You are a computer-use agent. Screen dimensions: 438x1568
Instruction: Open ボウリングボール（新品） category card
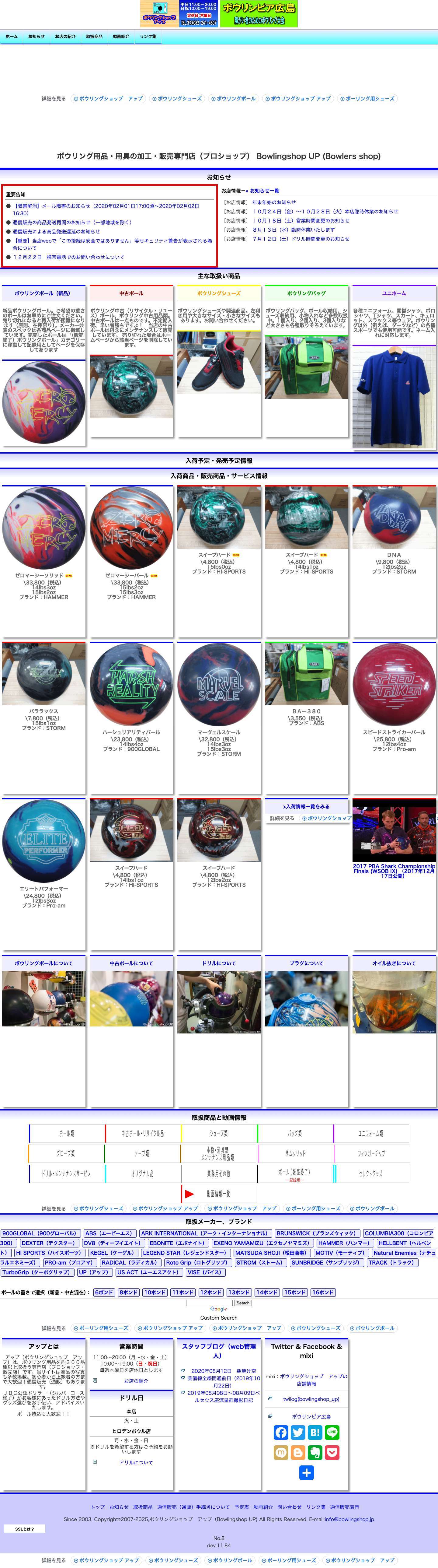coord(43,293)
